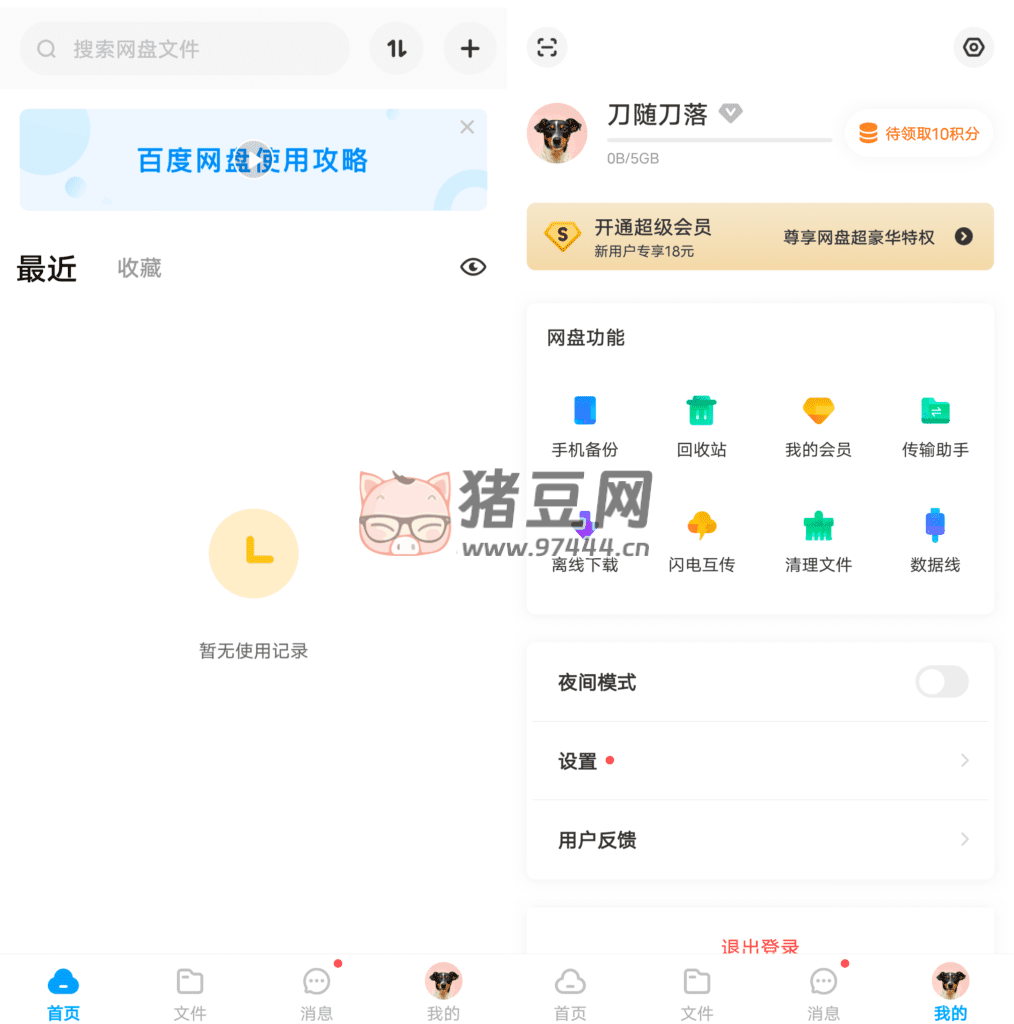
Task: Open the 开通超级会员 banner
Action: 760,237
